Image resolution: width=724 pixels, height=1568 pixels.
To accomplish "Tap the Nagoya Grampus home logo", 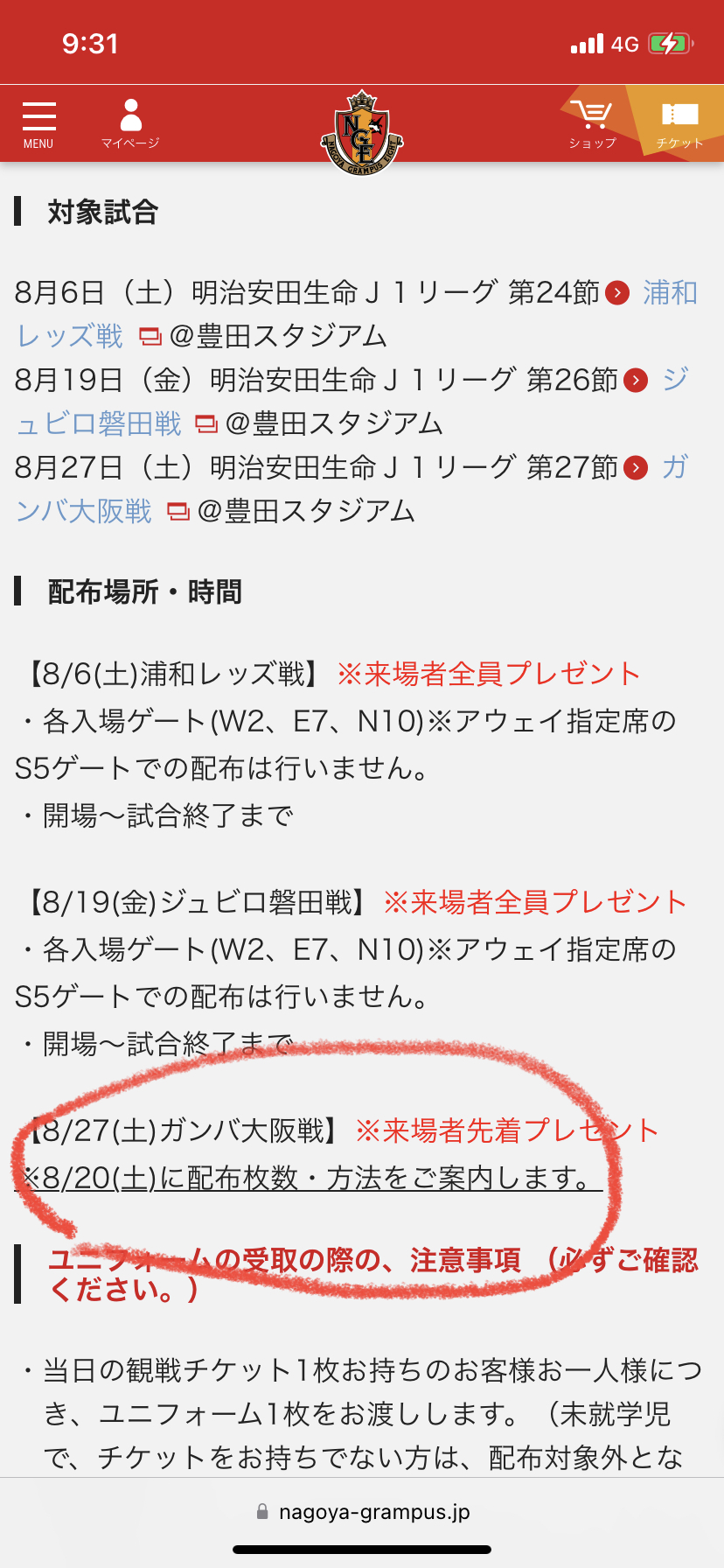I will [x=361, y=131].
